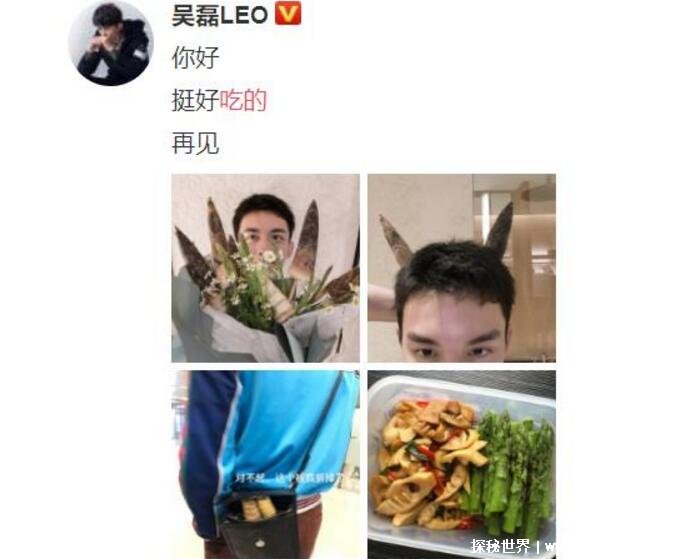Enlarge the cooked bamboo shoots dish photo

point(461,463)
